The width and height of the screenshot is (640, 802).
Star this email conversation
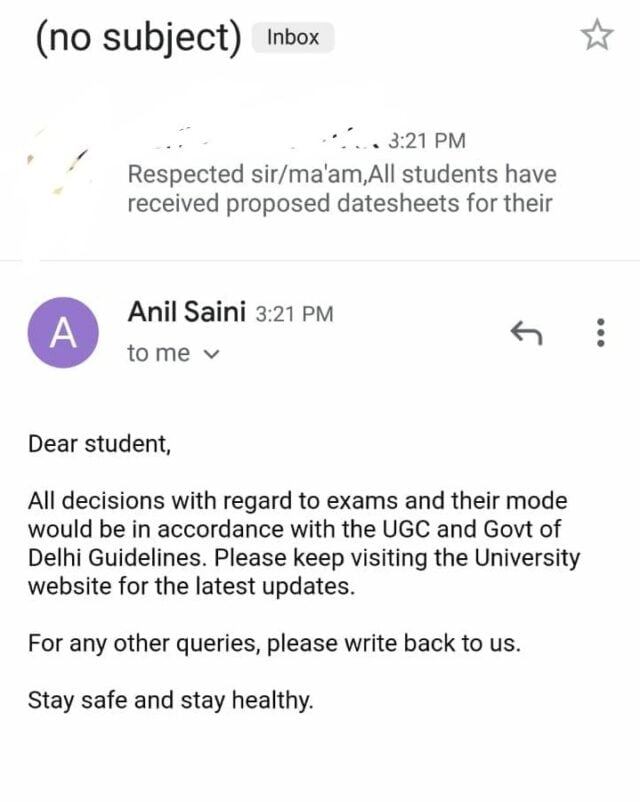pyautogui.click(x=596, y=36)
